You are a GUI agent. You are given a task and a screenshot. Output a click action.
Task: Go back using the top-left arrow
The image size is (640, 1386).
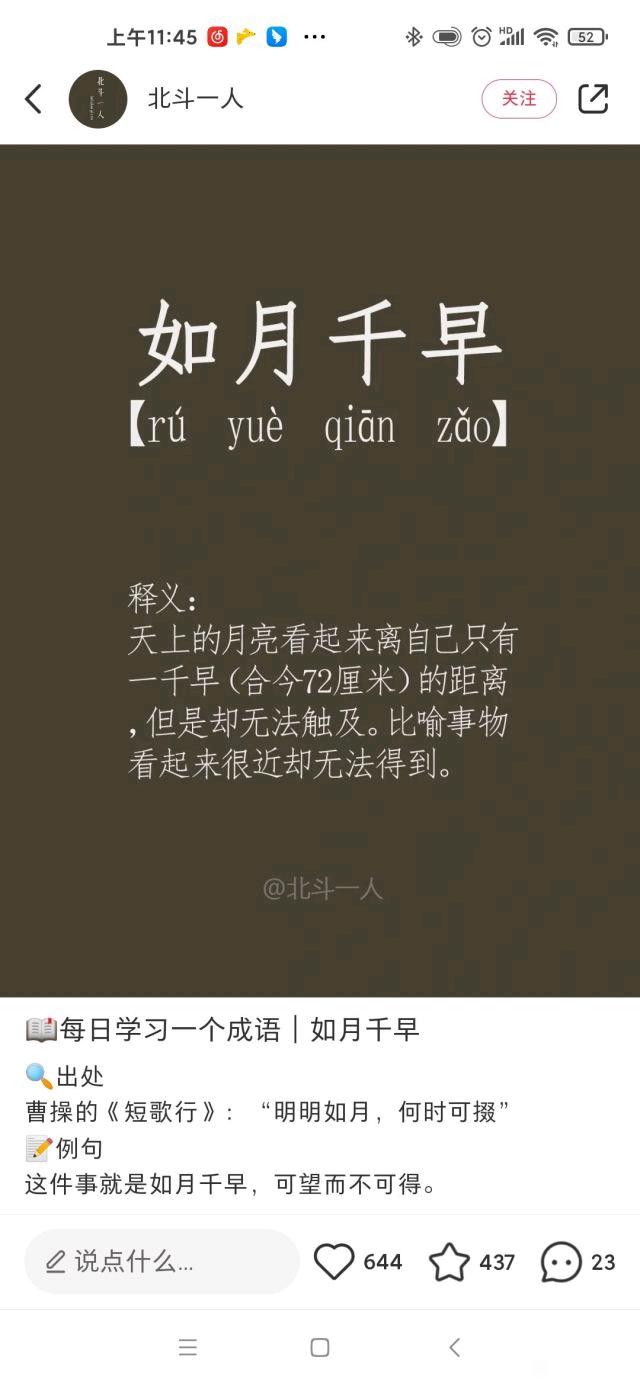[34, 98]
